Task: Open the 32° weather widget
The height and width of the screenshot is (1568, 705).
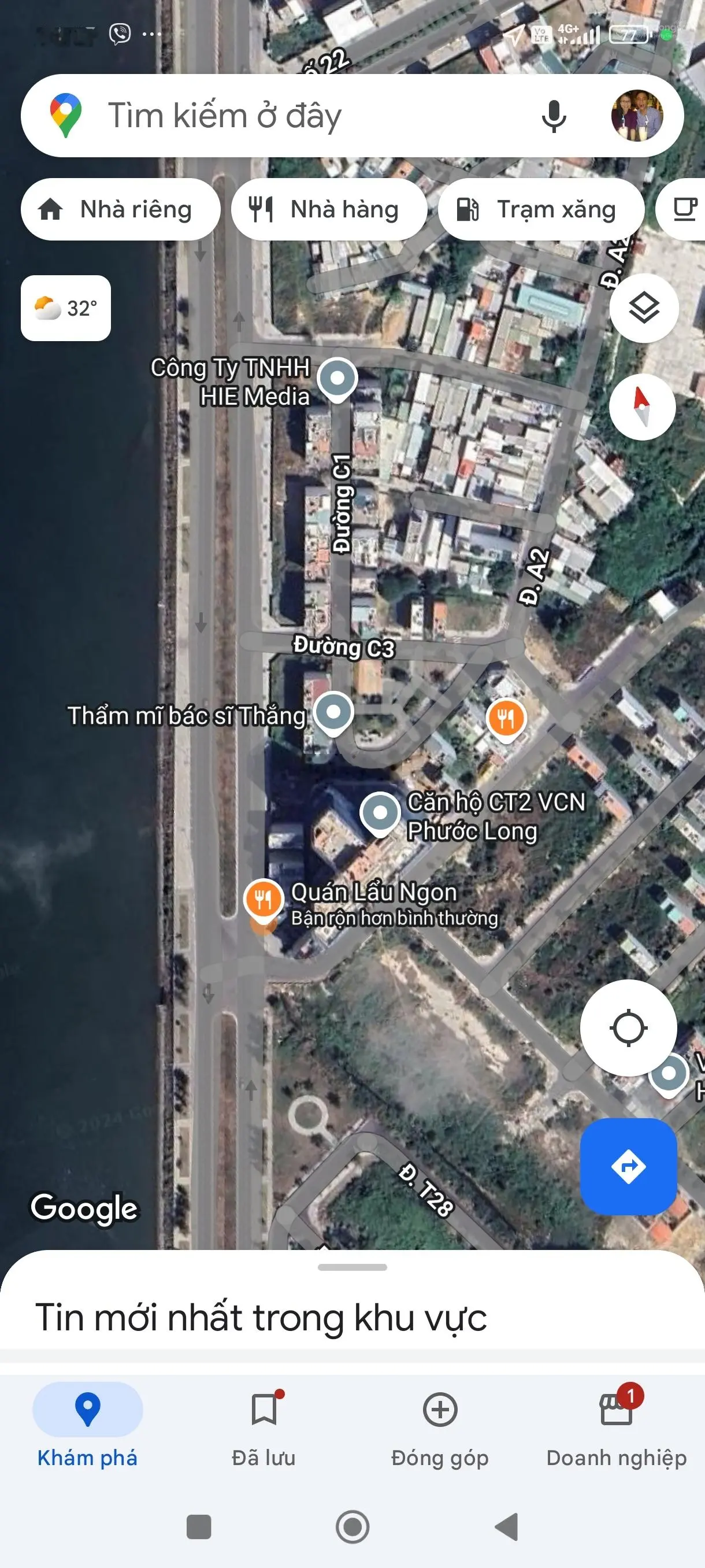Action: click(66, 308)
